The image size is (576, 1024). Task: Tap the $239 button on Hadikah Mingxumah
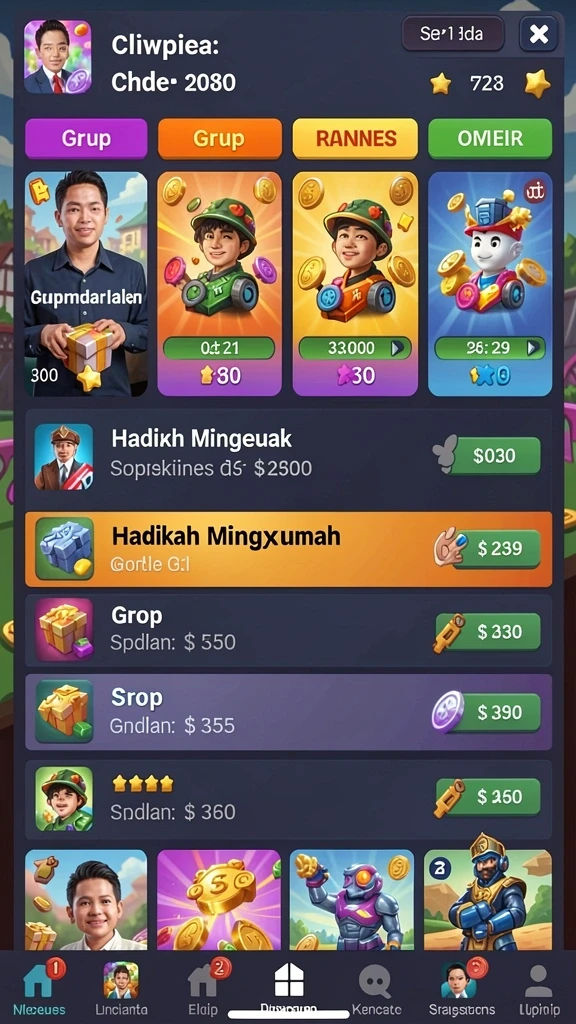tap(496, 549)
